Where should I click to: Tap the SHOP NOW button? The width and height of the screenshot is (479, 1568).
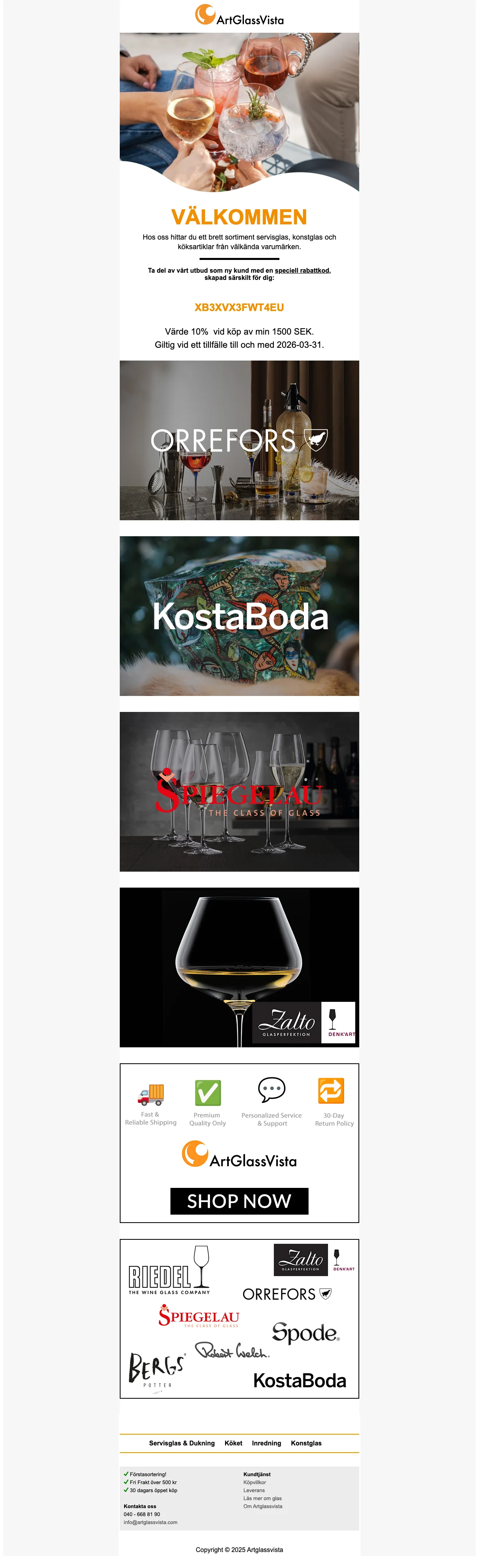point(239,1201)
